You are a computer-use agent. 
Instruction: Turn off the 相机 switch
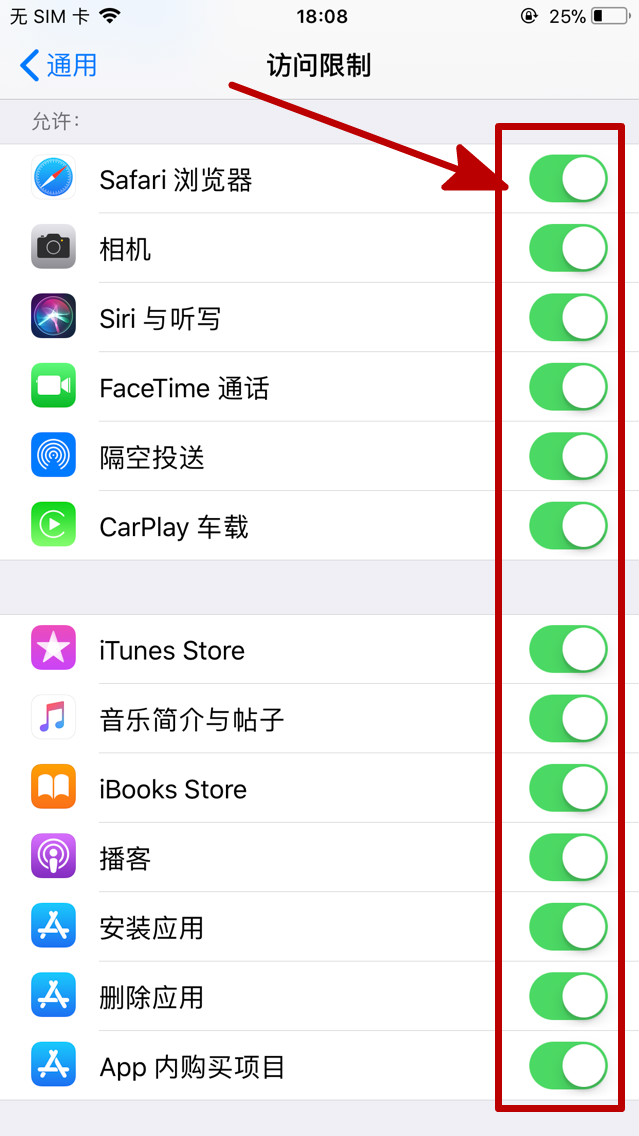[567, 248]
